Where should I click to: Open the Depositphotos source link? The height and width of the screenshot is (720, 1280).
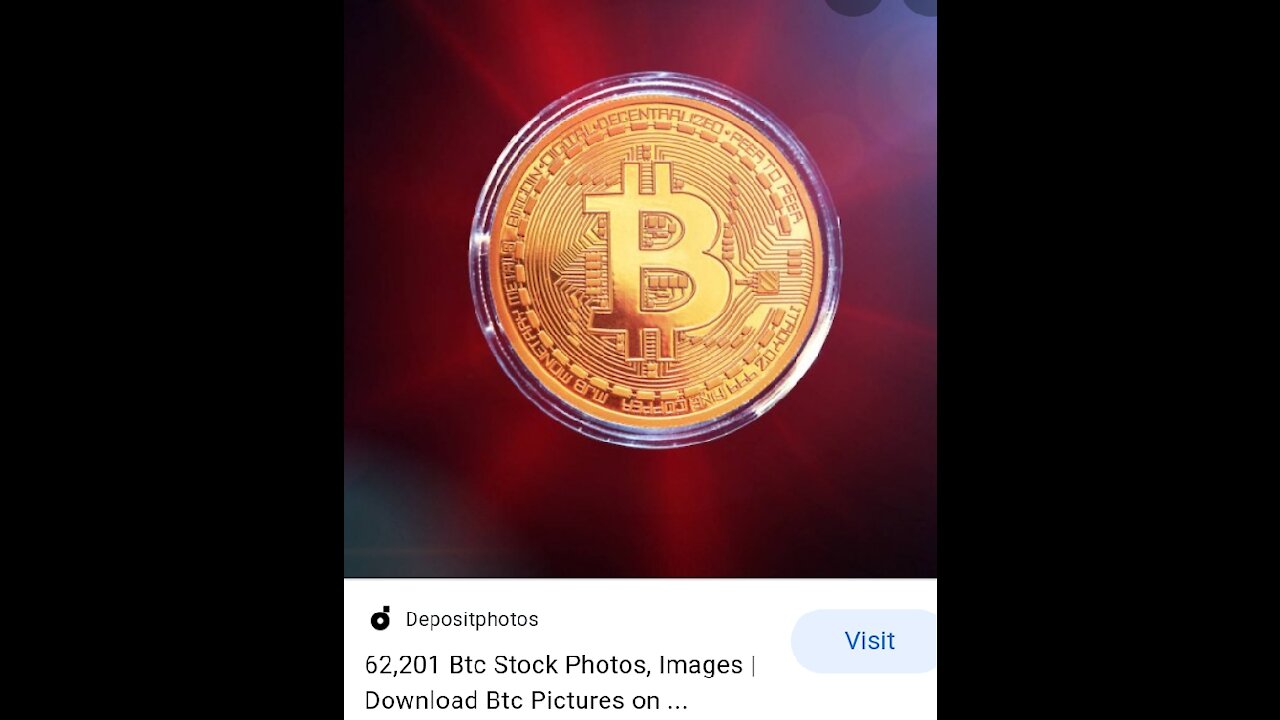pyautogui.click(x=471, y=619)
